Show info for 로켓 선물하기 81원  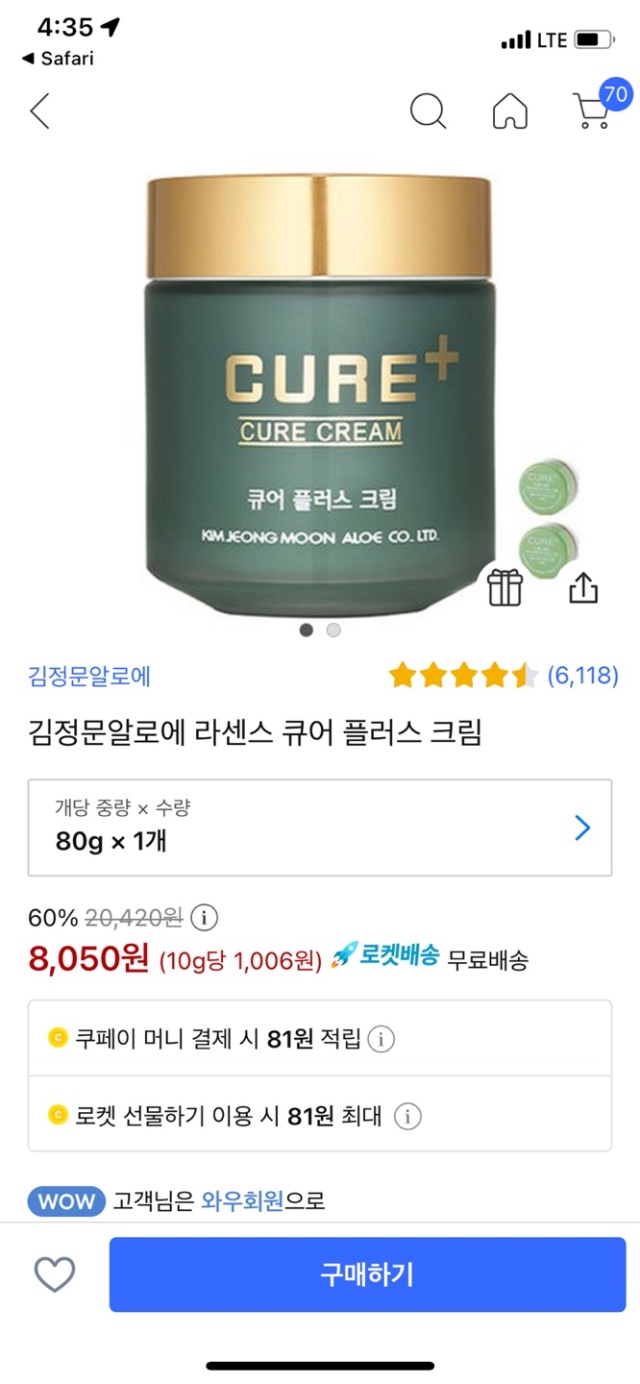coord(407,1116)
